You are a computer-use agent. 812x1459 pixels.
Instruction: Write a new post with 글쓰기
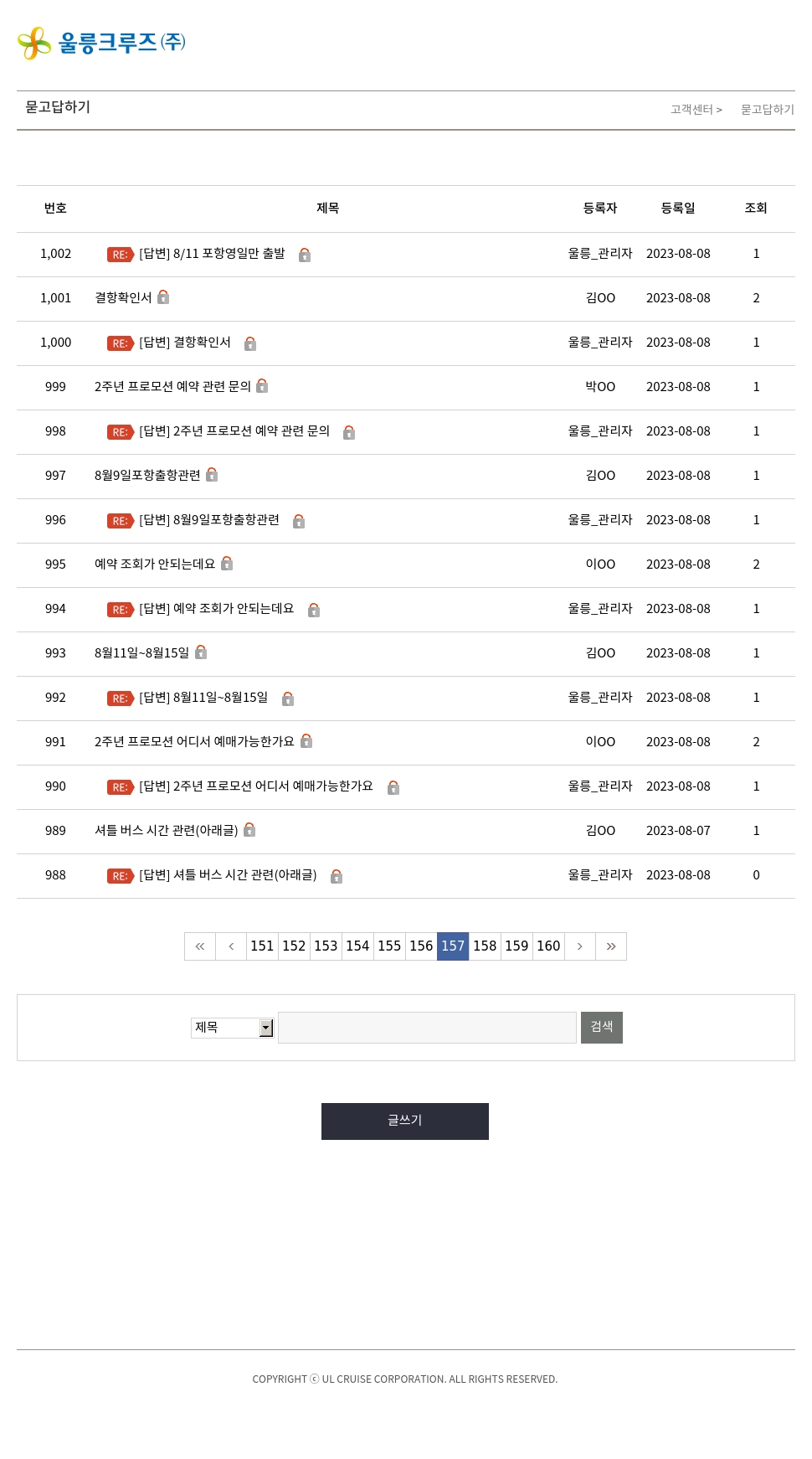coord(405,1121)
